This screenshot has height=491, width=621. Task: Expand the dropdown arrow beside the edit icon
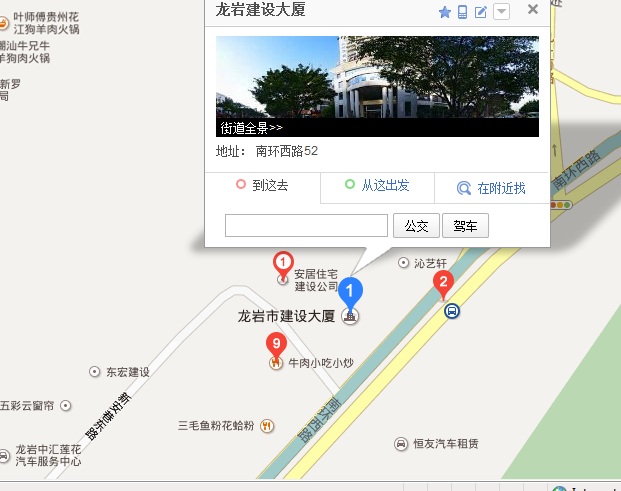tap(502, 12)
